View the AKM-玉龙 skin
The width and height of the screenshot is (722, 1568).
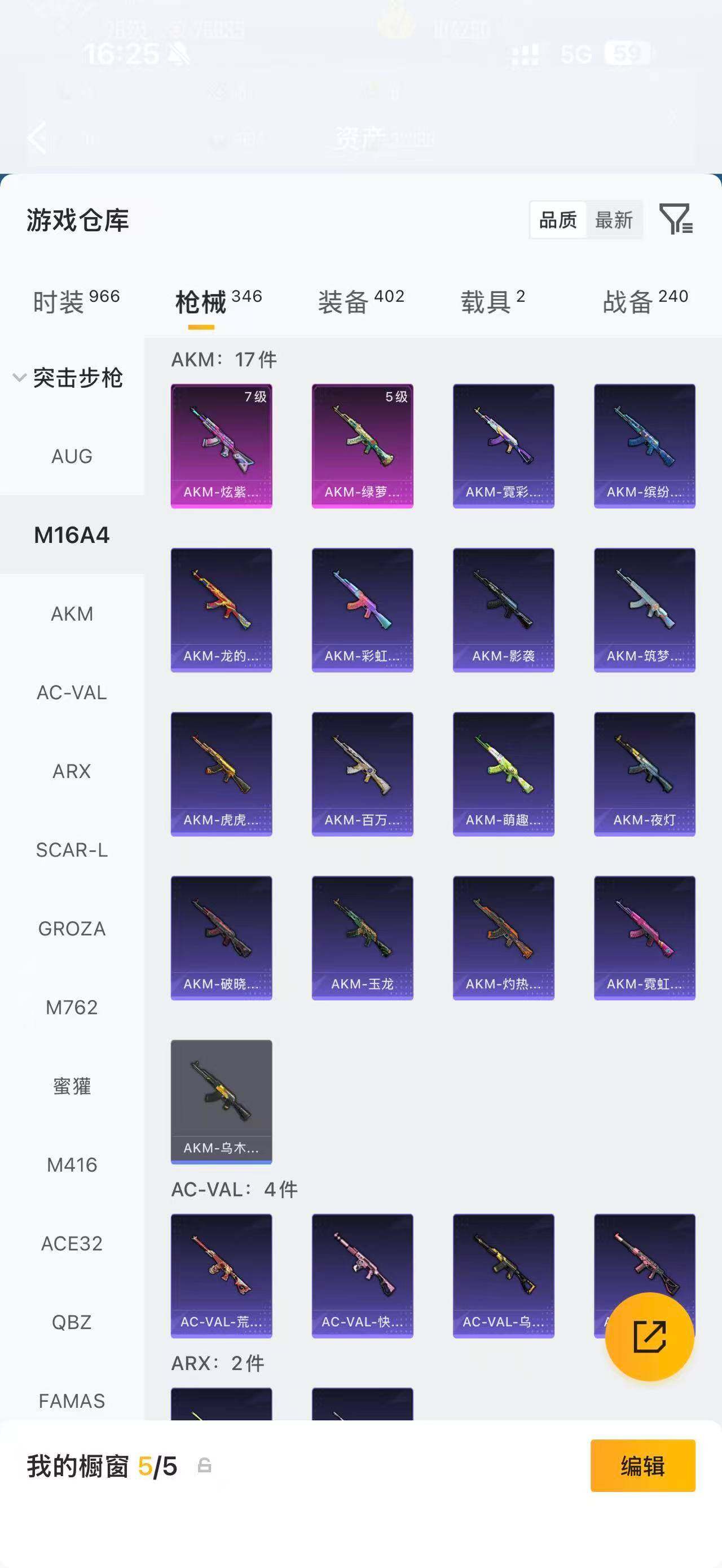[362, 938]
